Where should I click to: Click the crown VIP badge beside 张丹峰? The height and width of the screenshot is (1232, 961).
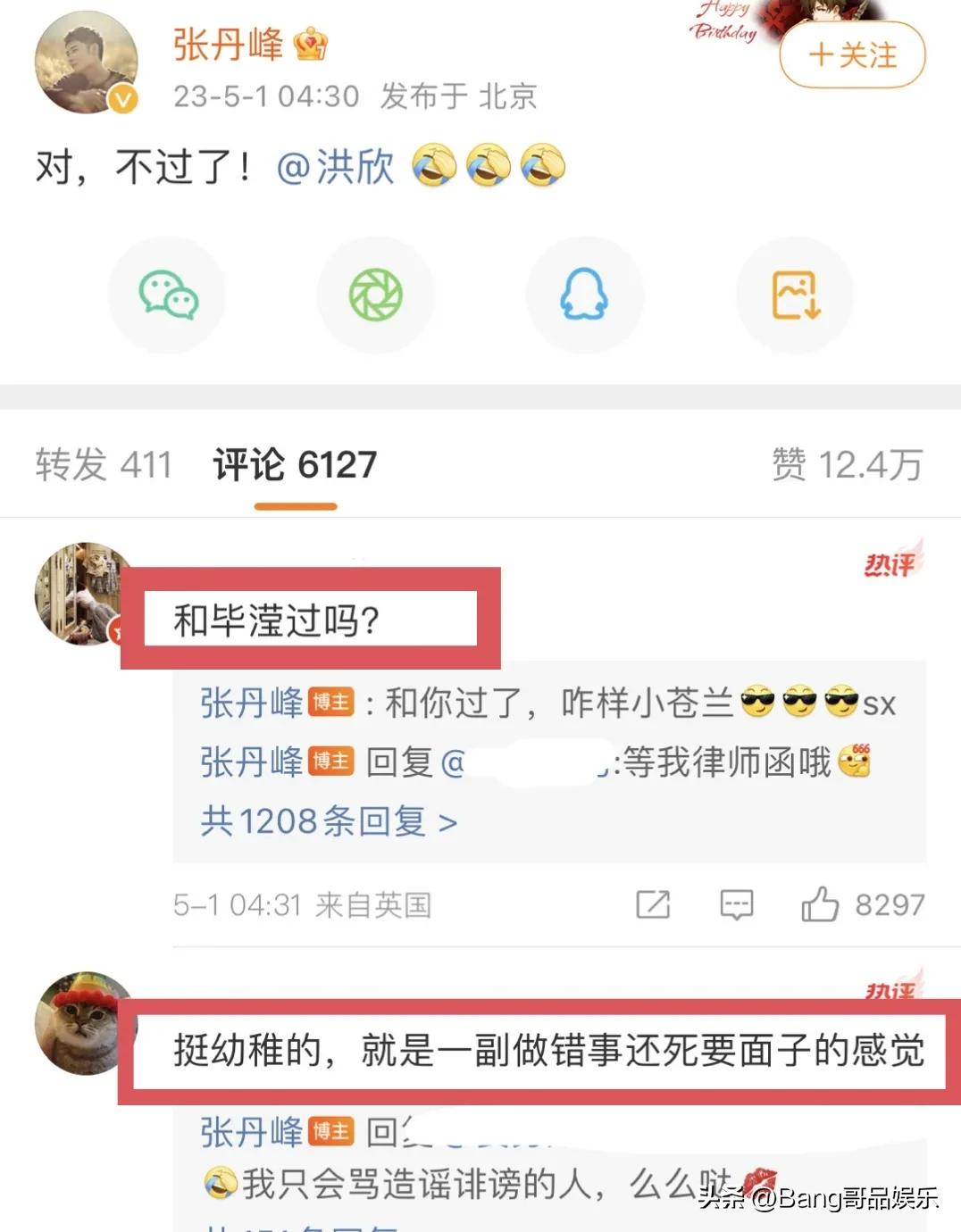308,45
